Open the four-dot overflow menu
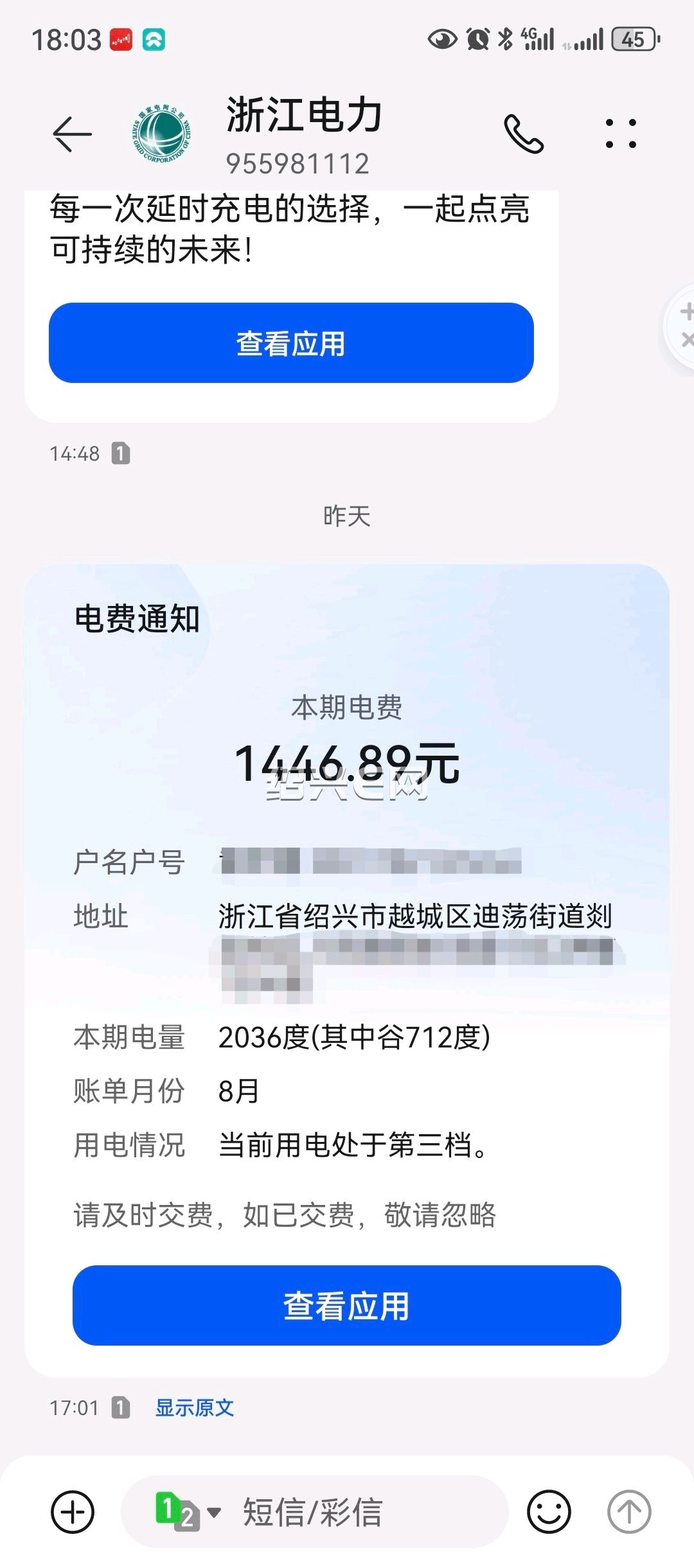This screenshot has height=1568, width=694. click(x=621, y=134)
